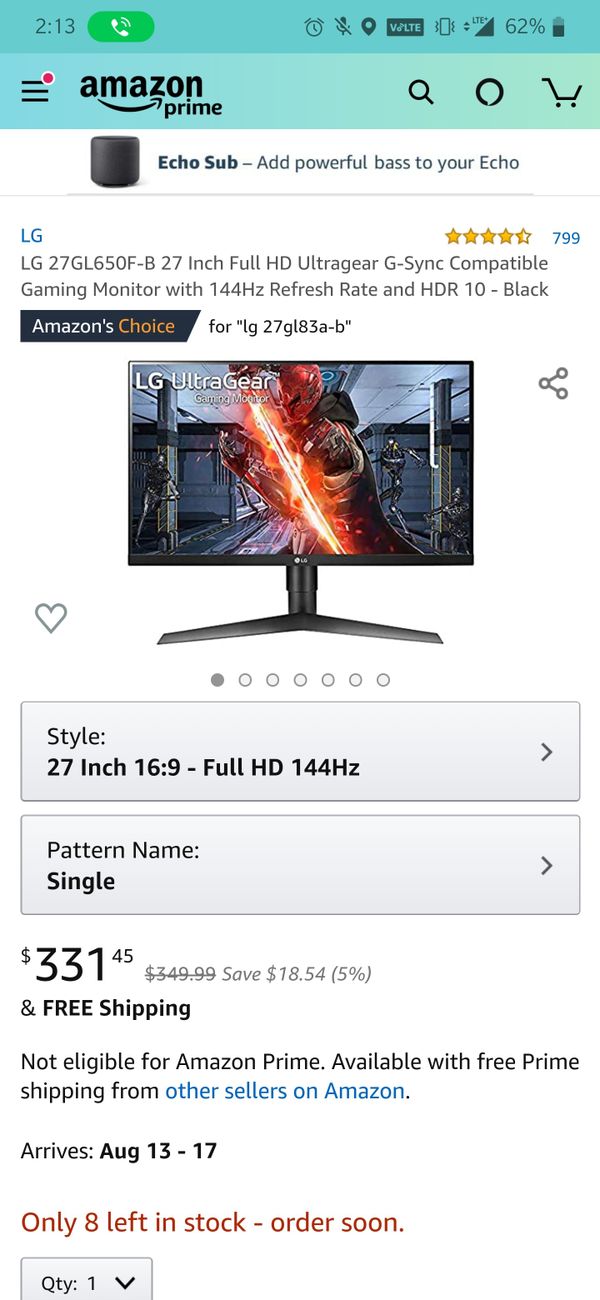This screenshot has width=600, height=1300.
Task: Tap the Amazon Prime logo home
Action: click(x=151, y=94)
